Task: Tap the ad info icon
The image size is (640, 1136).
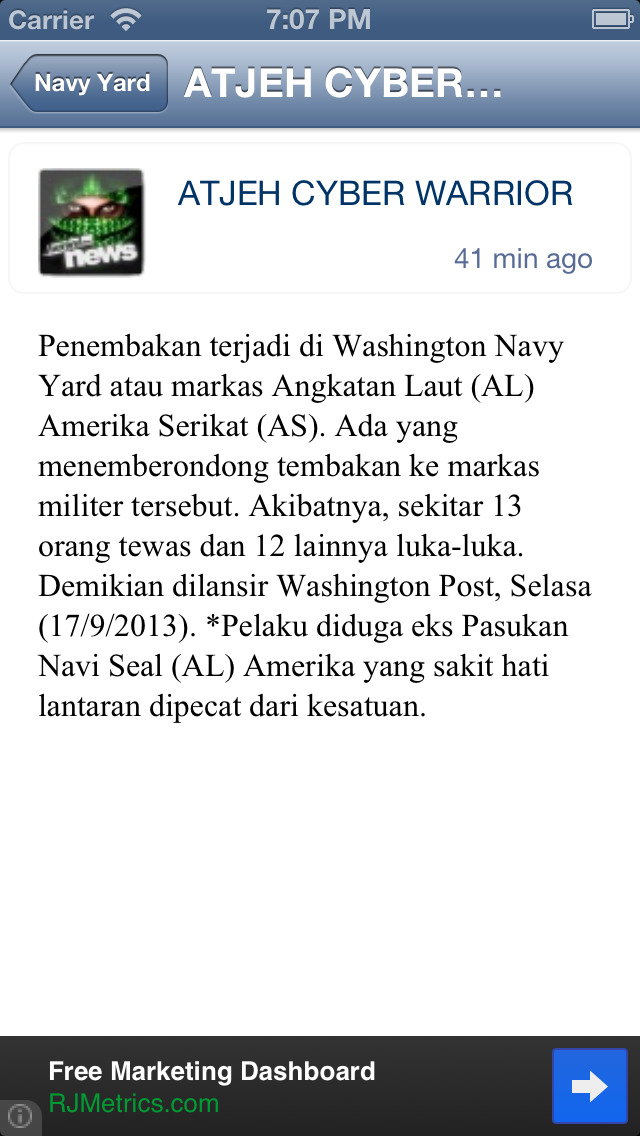Action: (20, 1115)
